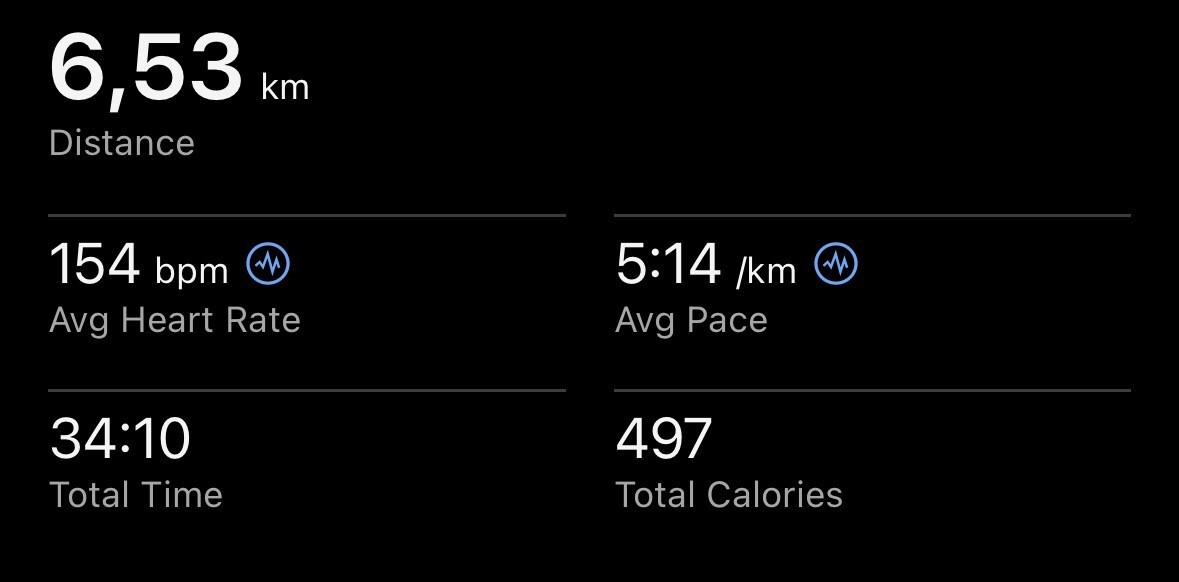Open the Avg Pace chart icon
Viewport: 1179px width, 582px height.
pyautogui.click(x=836, y=265)
